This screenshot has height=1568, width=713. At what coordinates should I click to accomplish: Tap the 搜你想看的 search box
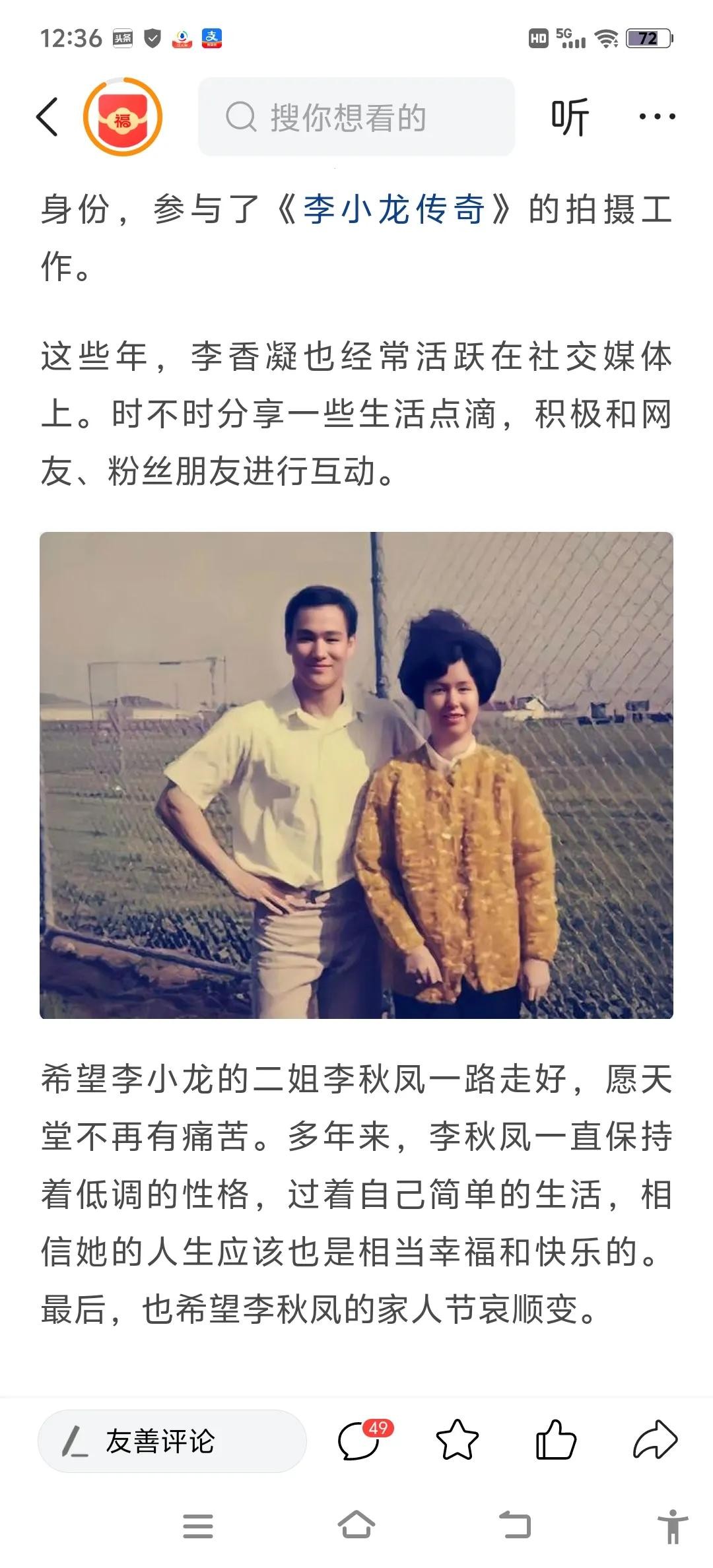pos(356,117)
